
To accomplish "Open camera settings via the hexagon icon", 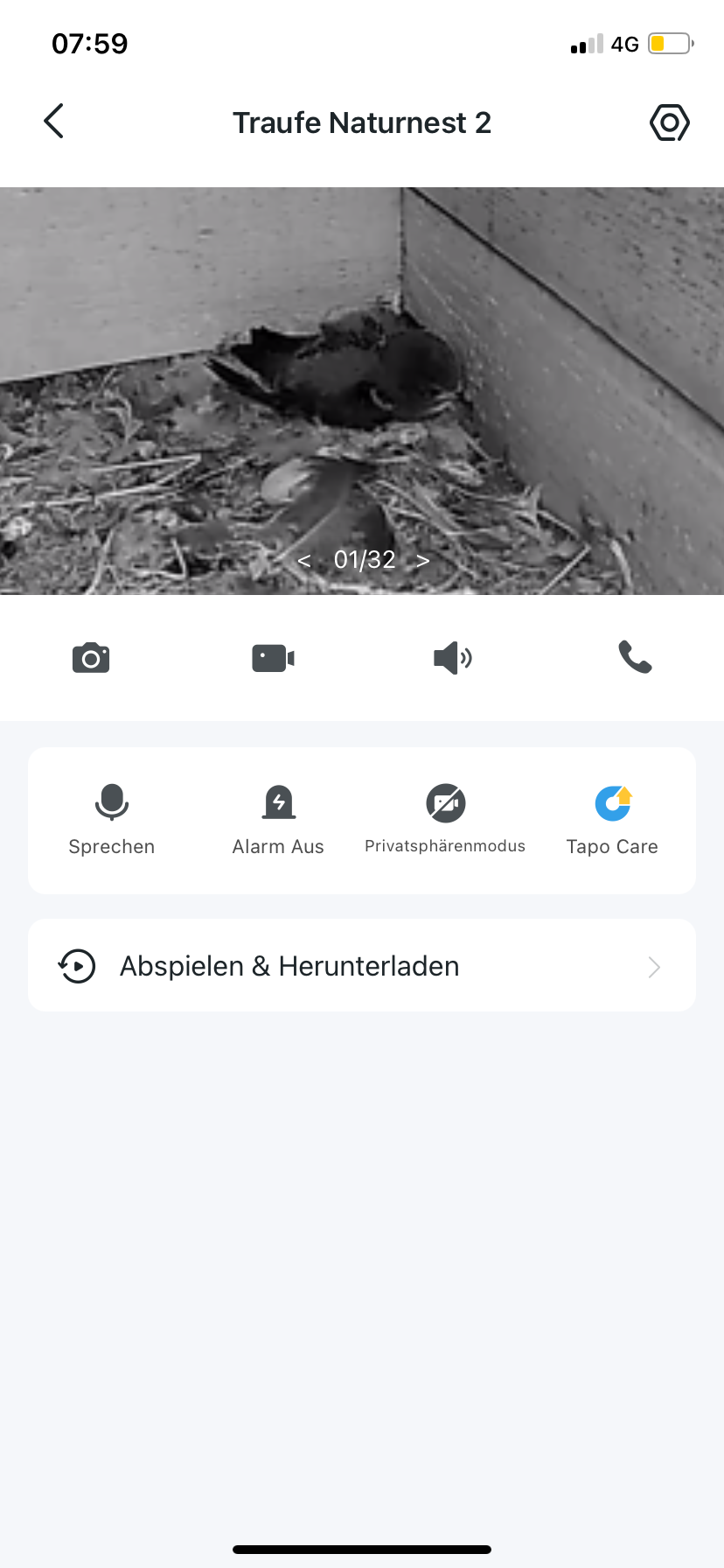I will click(669, 122).
